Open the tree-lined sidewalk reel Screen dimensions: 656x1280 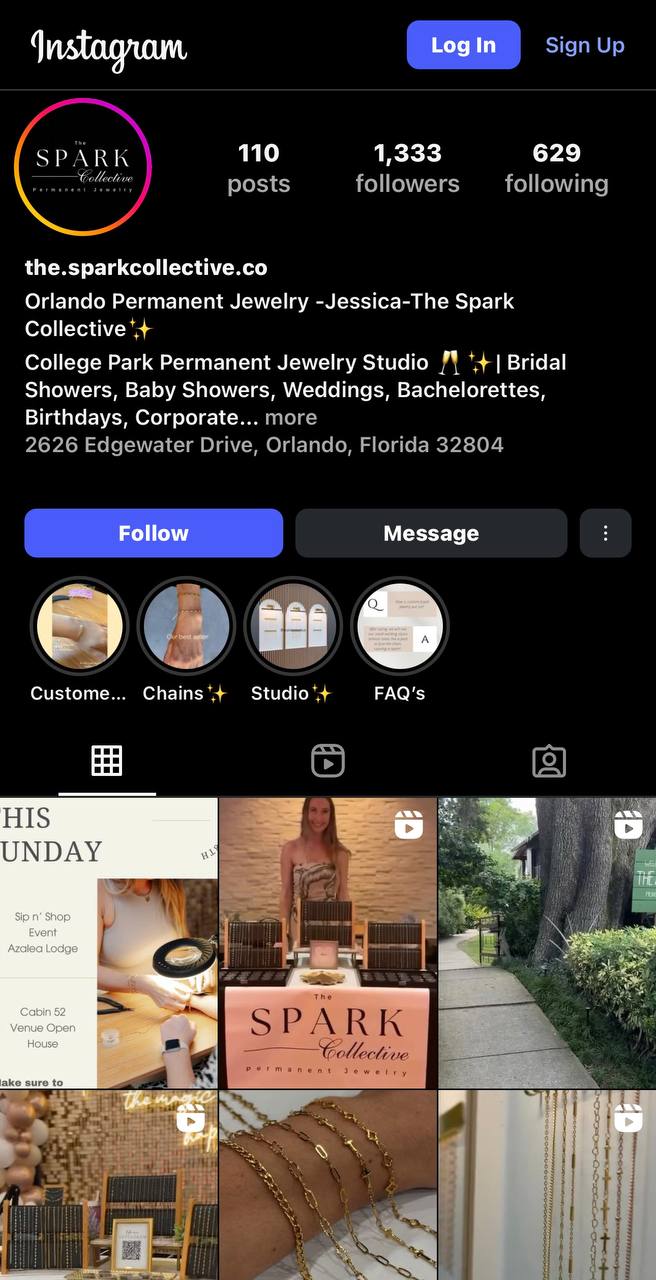click(x=547, y=942)
